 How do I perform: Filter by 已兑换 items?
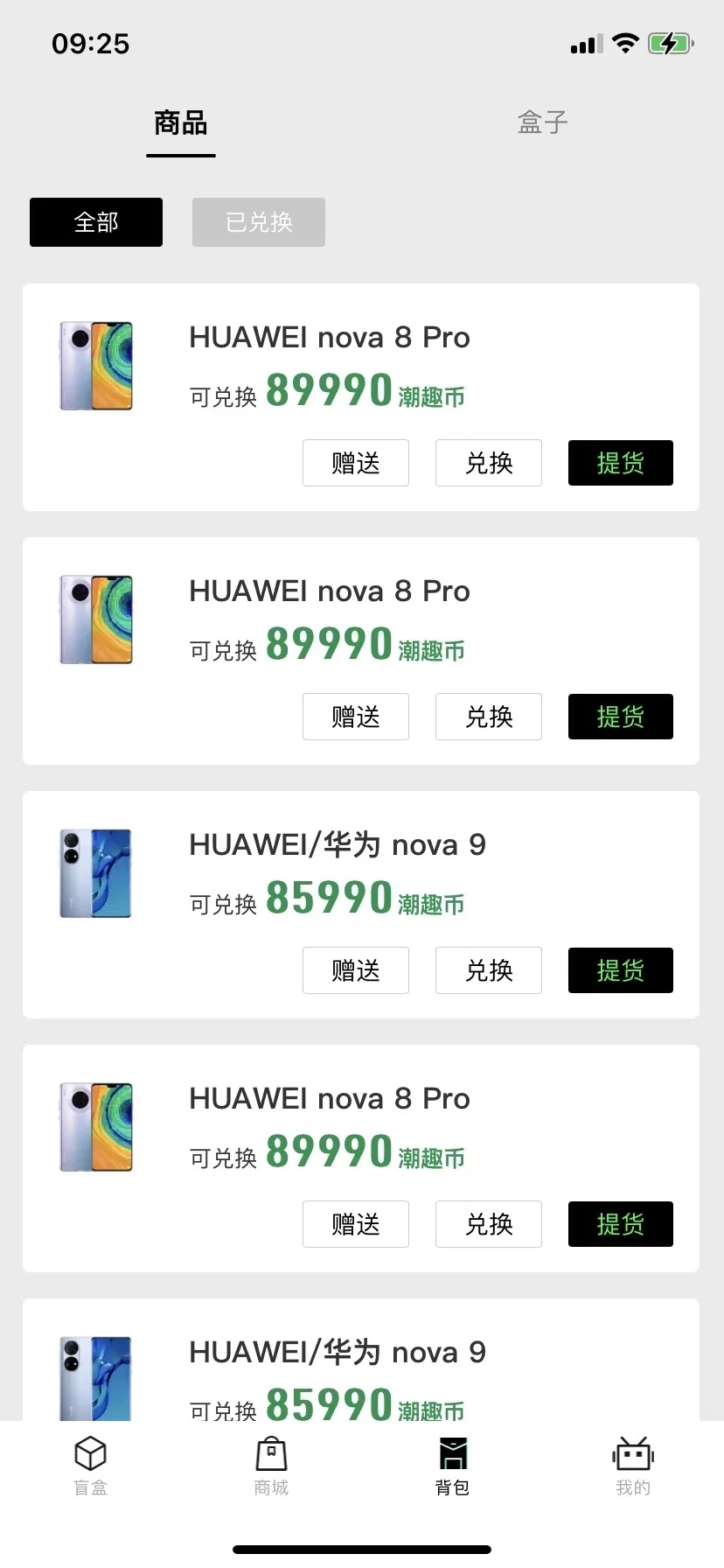(259, 222)
